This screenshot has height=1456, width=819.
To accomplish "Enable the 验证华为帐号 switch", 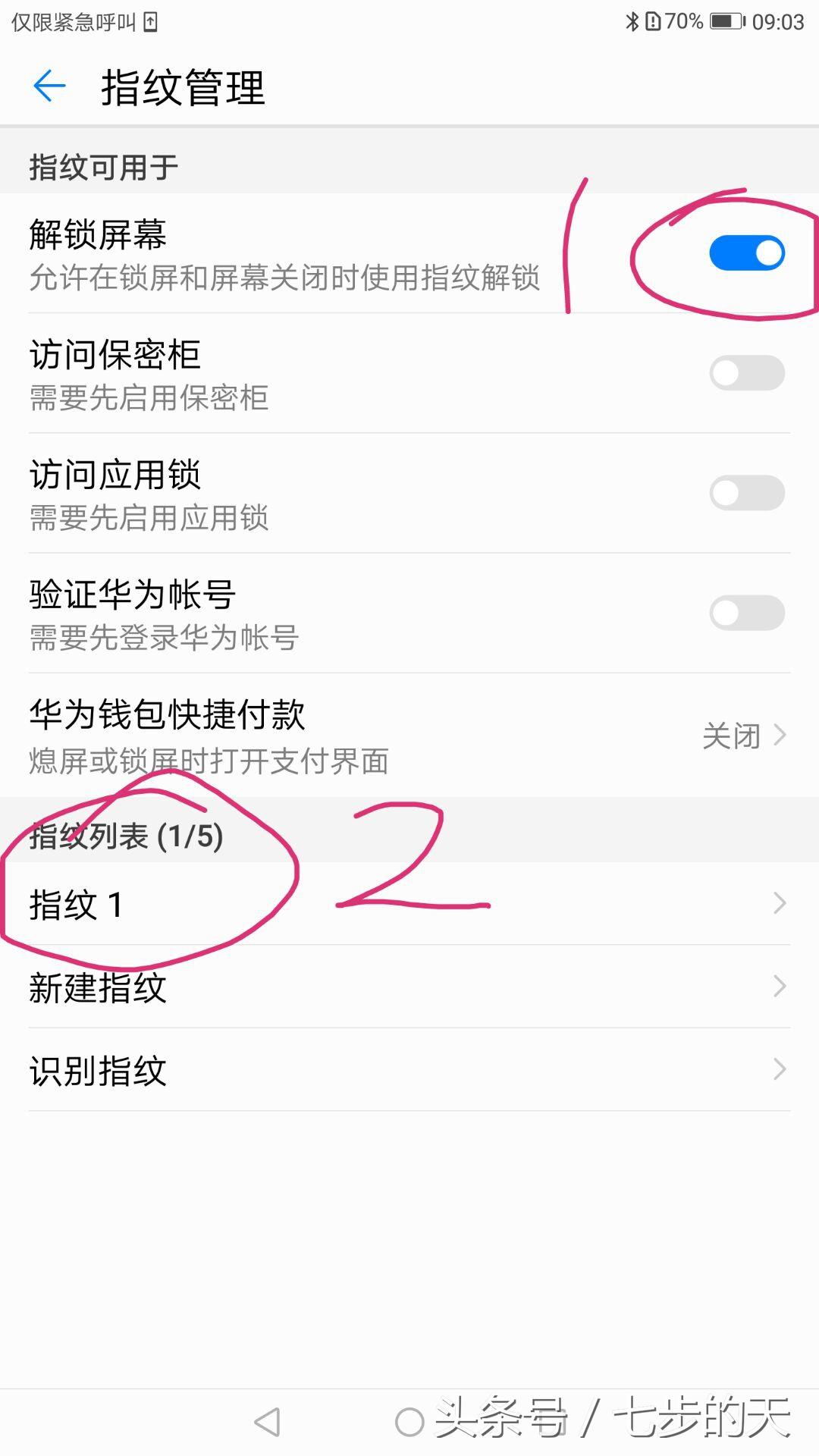I will (x=746, y=613).
